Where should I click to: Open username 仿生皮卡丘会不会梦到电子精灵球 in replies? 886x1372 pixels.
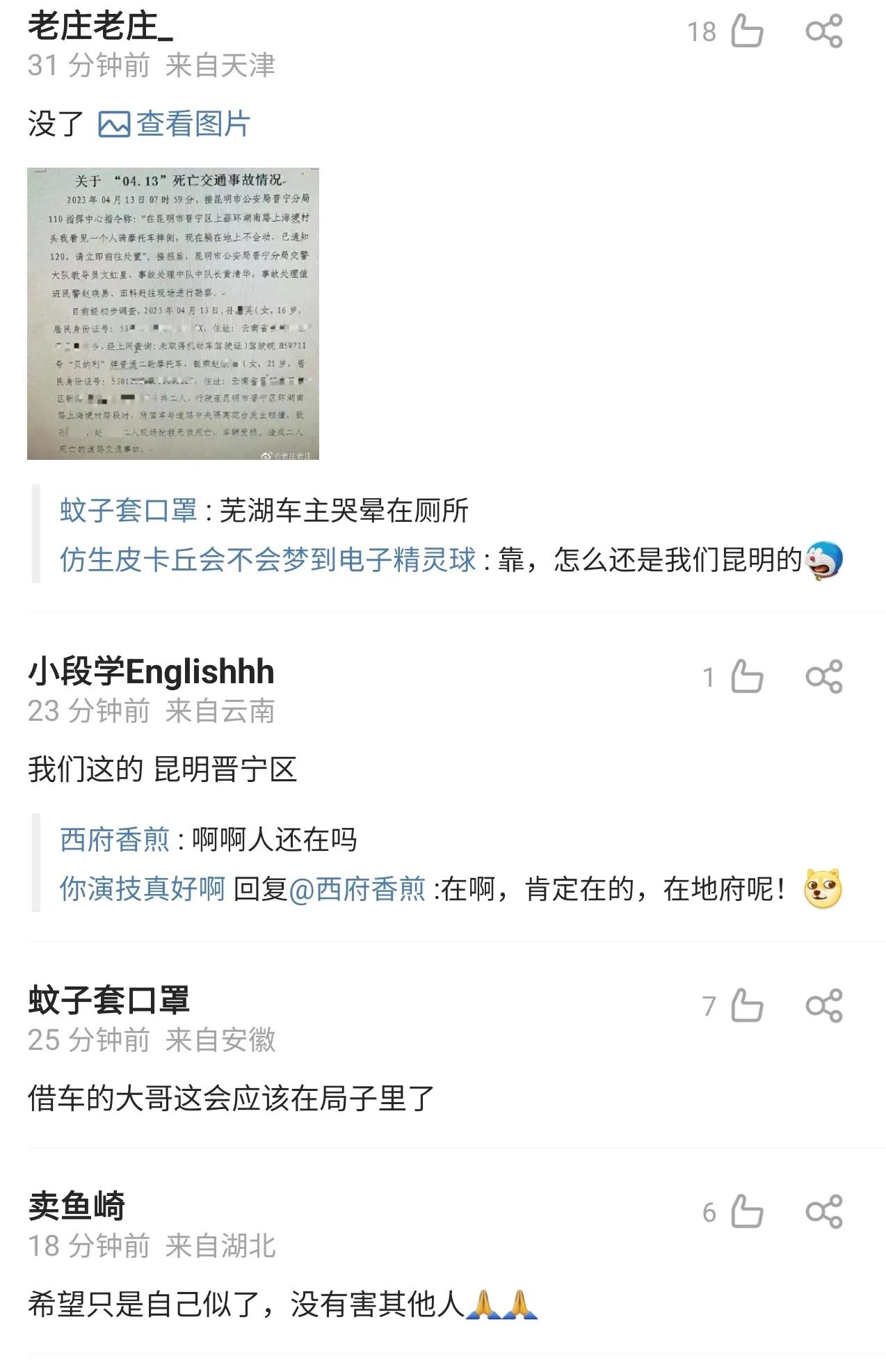click(268, 560)
